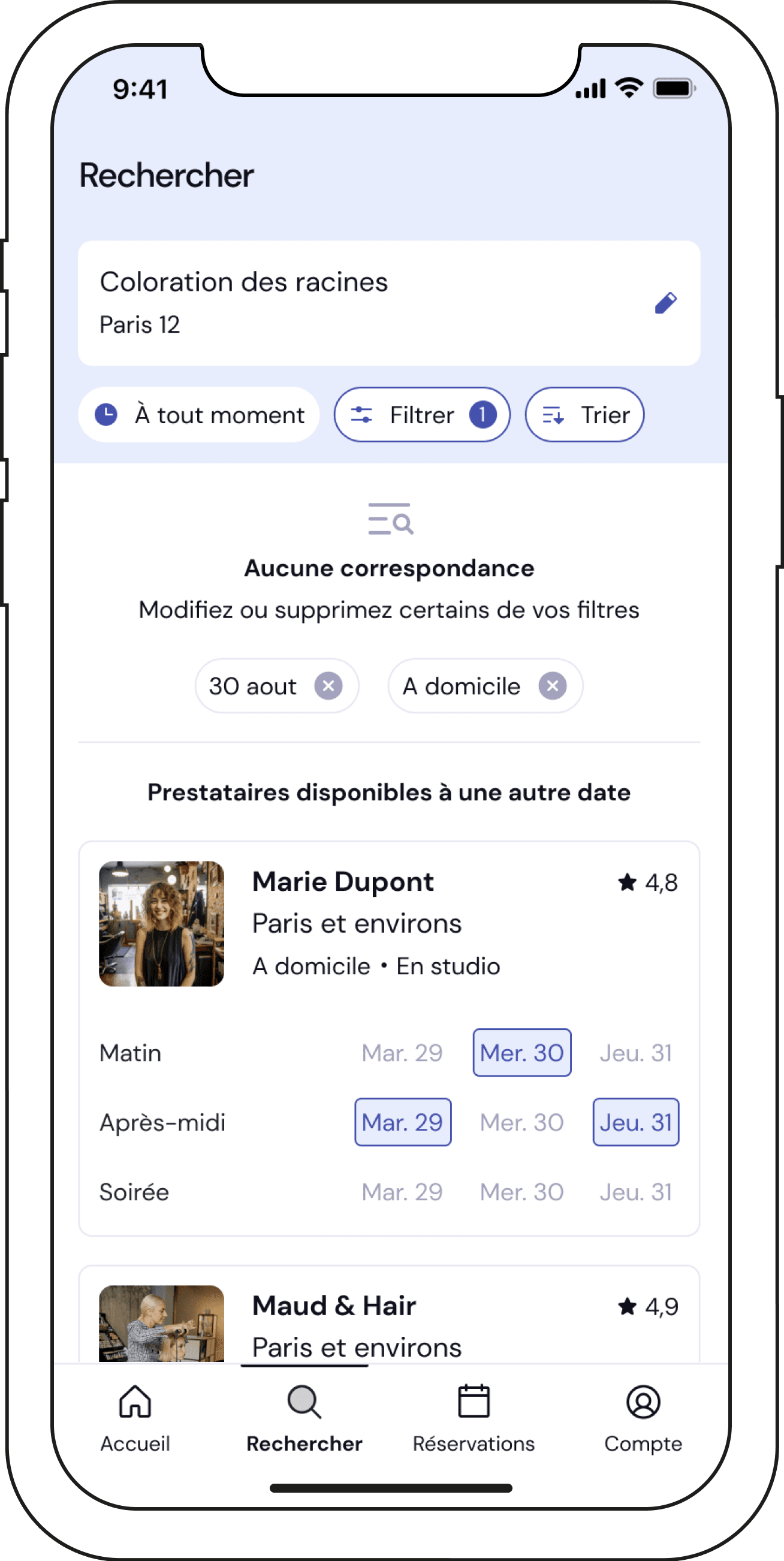Open the Maud & Hair card
The height and width of the screenshot is (1561, 784).
click(389, 1315)
